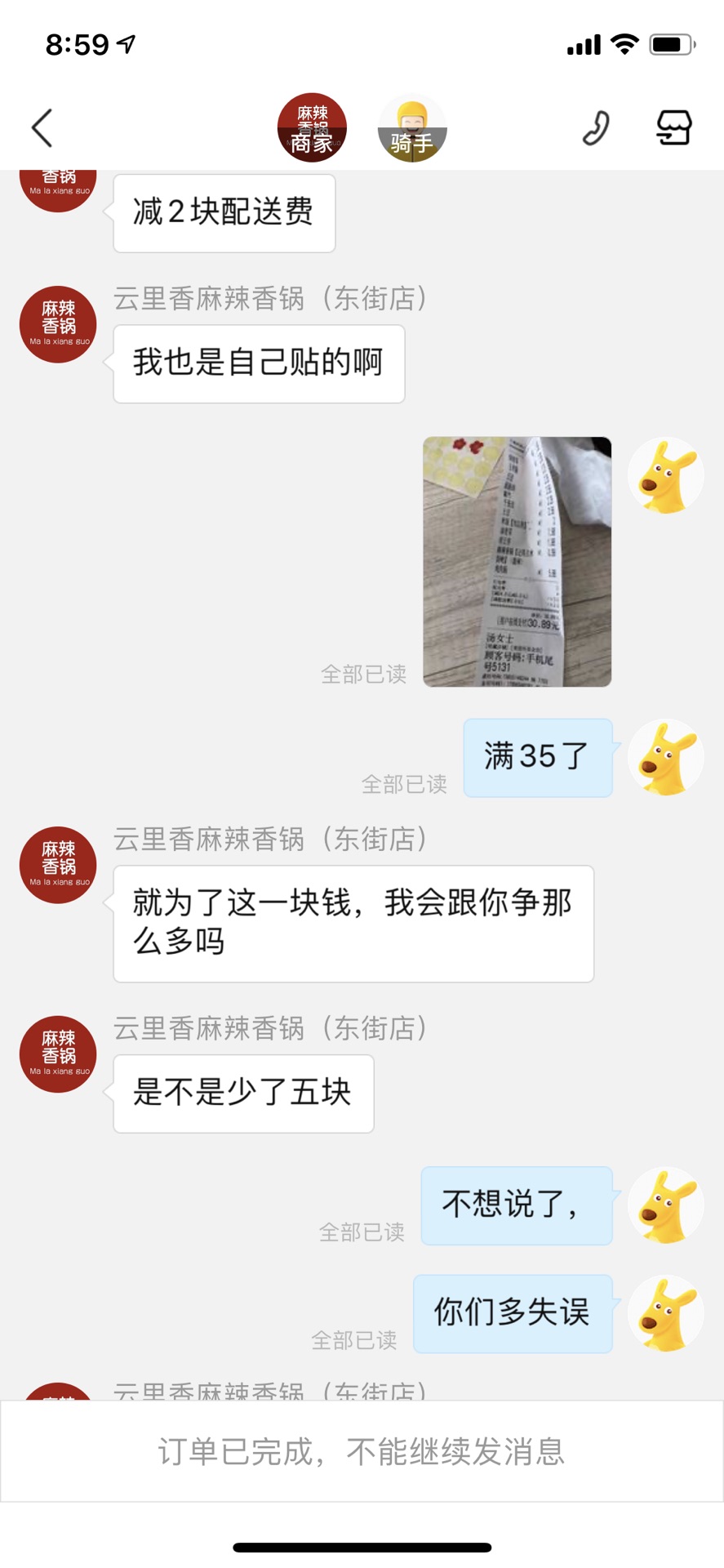The height and width of the screenshot is (1568, 724).
Task: Go back using the header arrow
Action: tap(42, 128)
